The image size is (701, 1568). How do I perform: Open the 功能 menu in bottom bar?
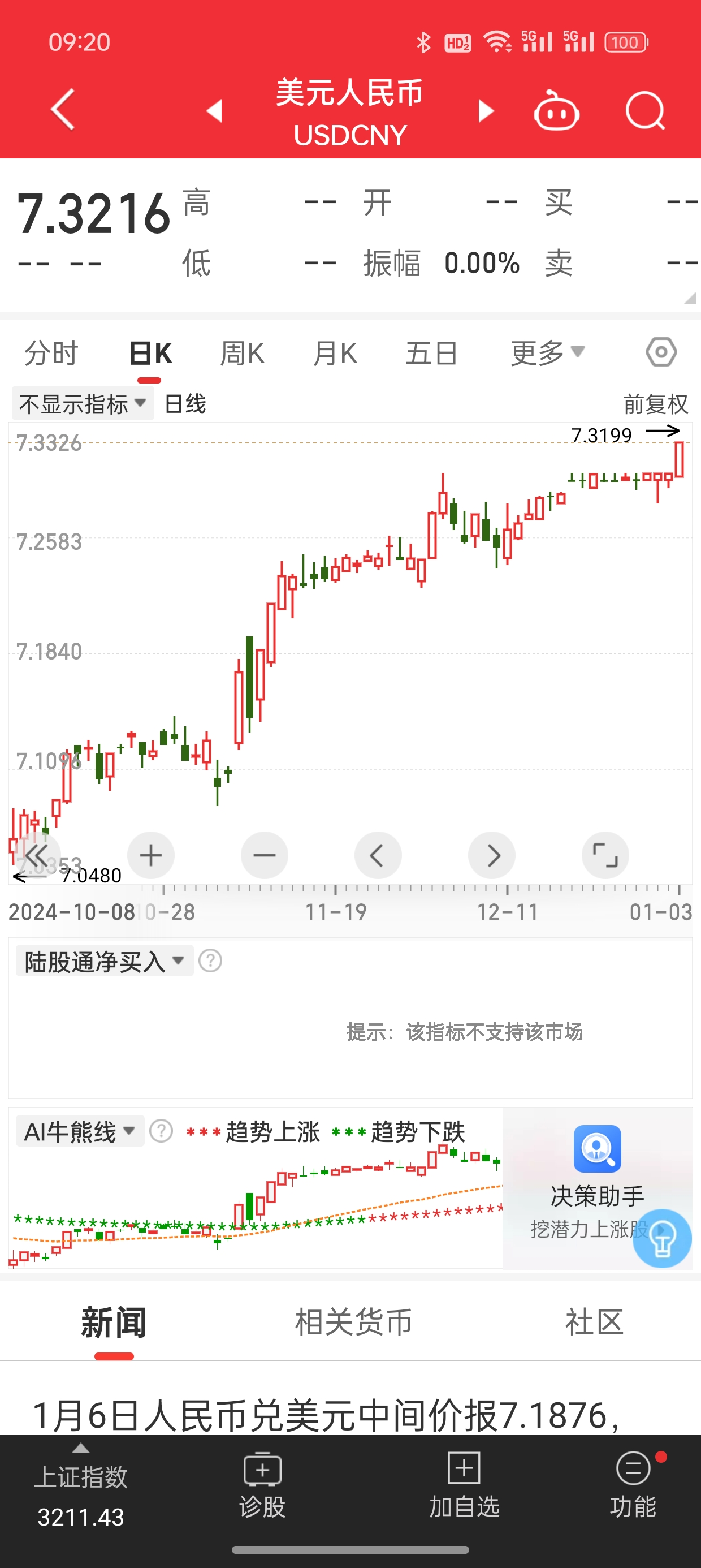tap(633, 1485)
